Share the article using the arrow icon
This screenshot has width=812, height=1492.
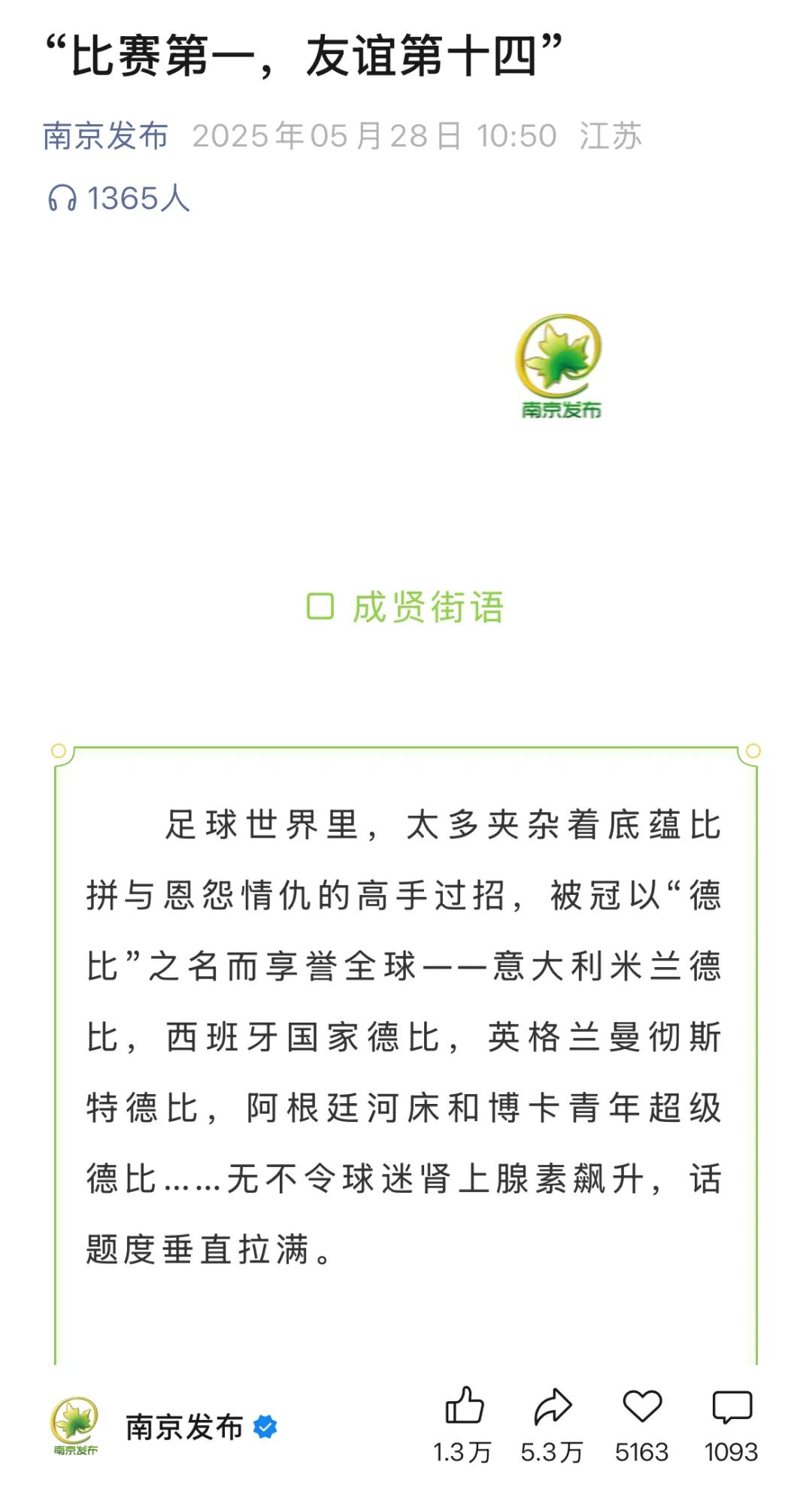pyautogui.click(x=553, y=1406)
